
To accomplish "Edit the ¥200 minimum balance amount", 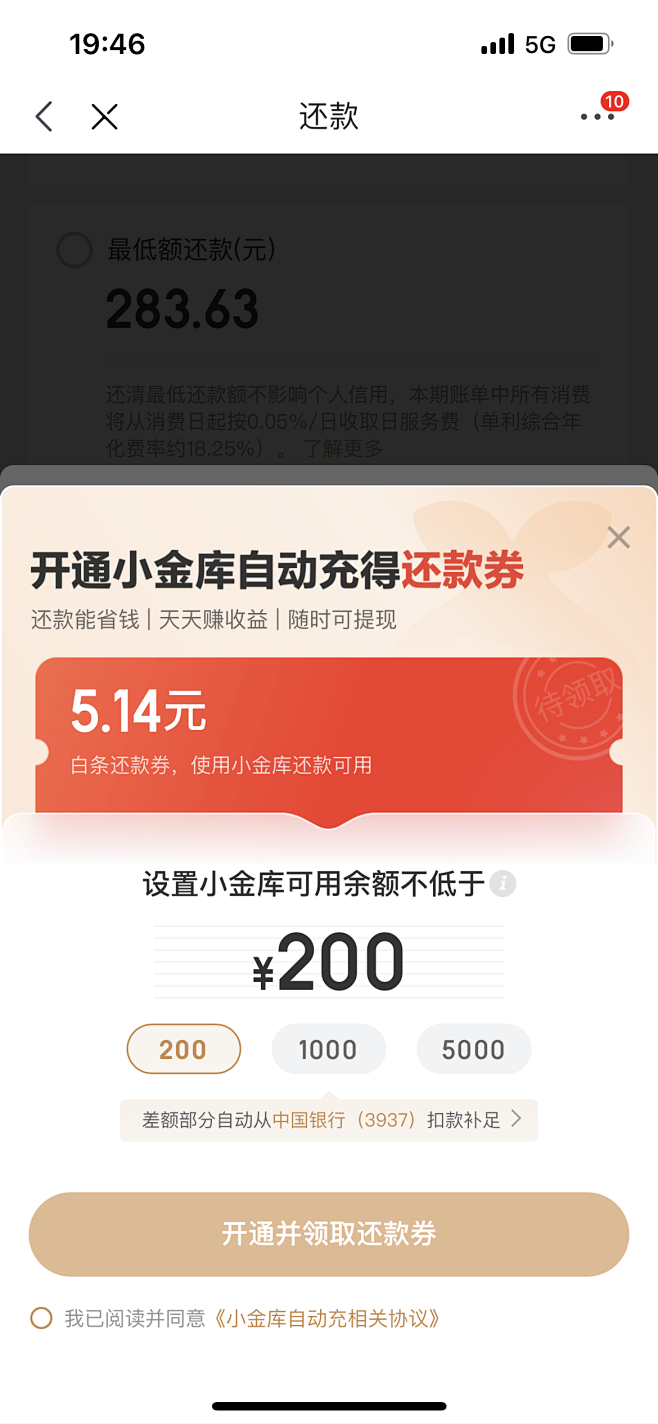I will tap(329, 963).
